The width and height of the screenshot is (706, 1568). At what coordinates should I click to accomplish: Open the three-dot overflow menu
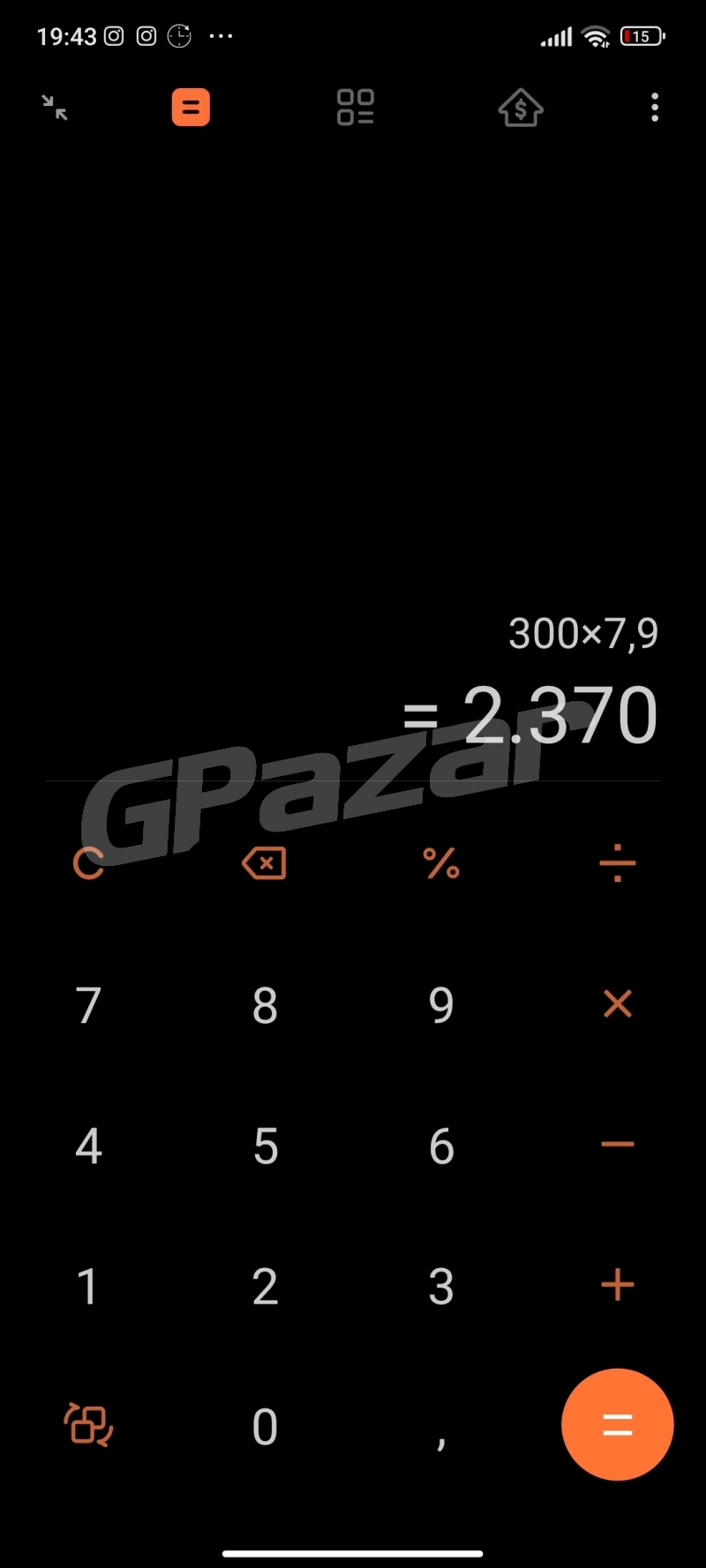pyautogui.click(x=654, y=108)
